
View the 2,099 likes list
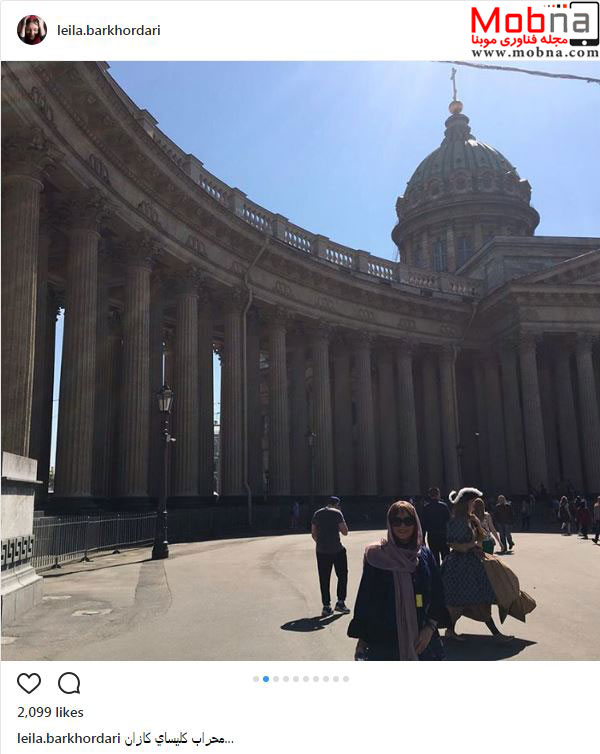click(50, 712)
